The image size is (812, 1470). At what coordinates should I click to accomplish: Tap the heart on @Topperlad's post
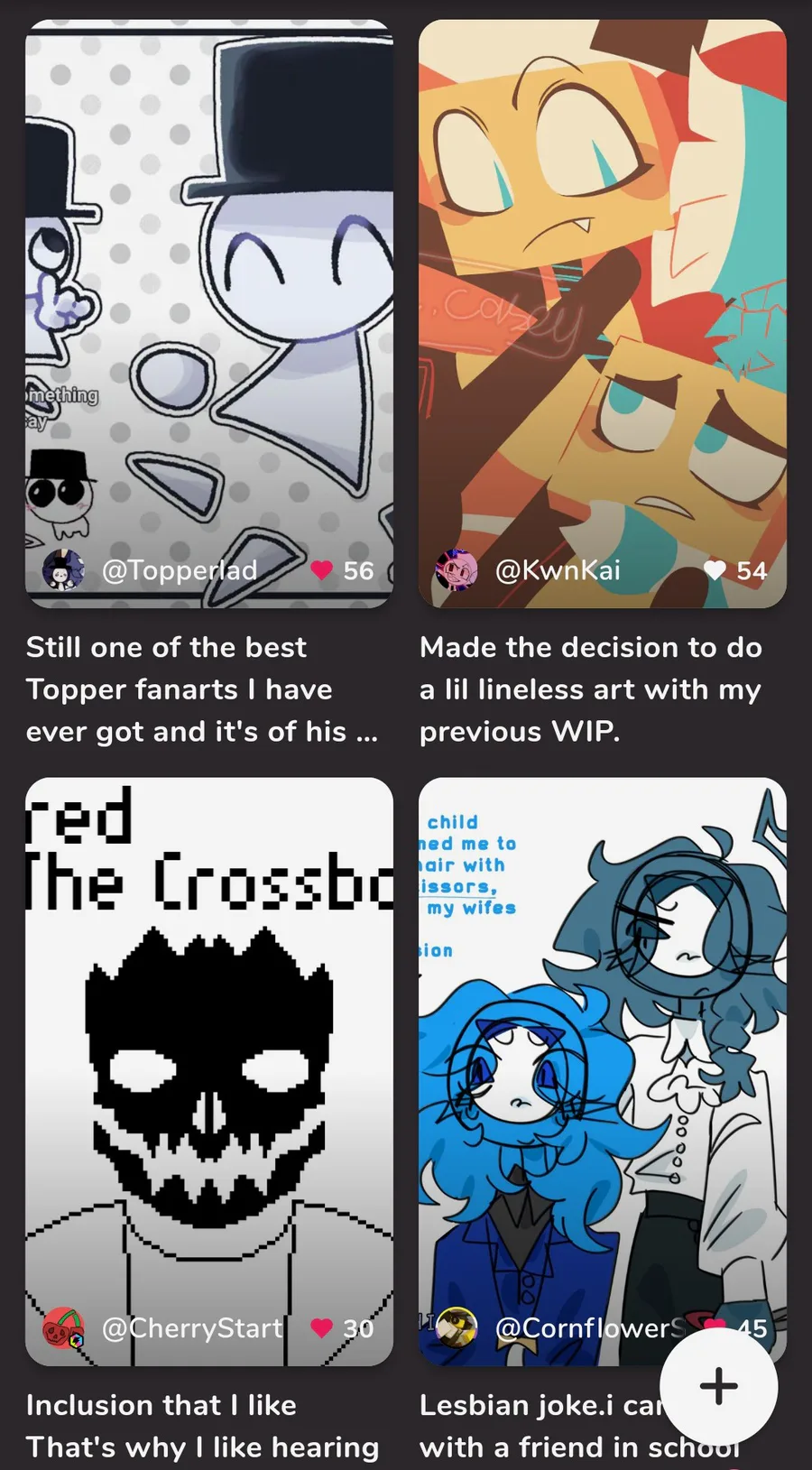tap(321, 570)
